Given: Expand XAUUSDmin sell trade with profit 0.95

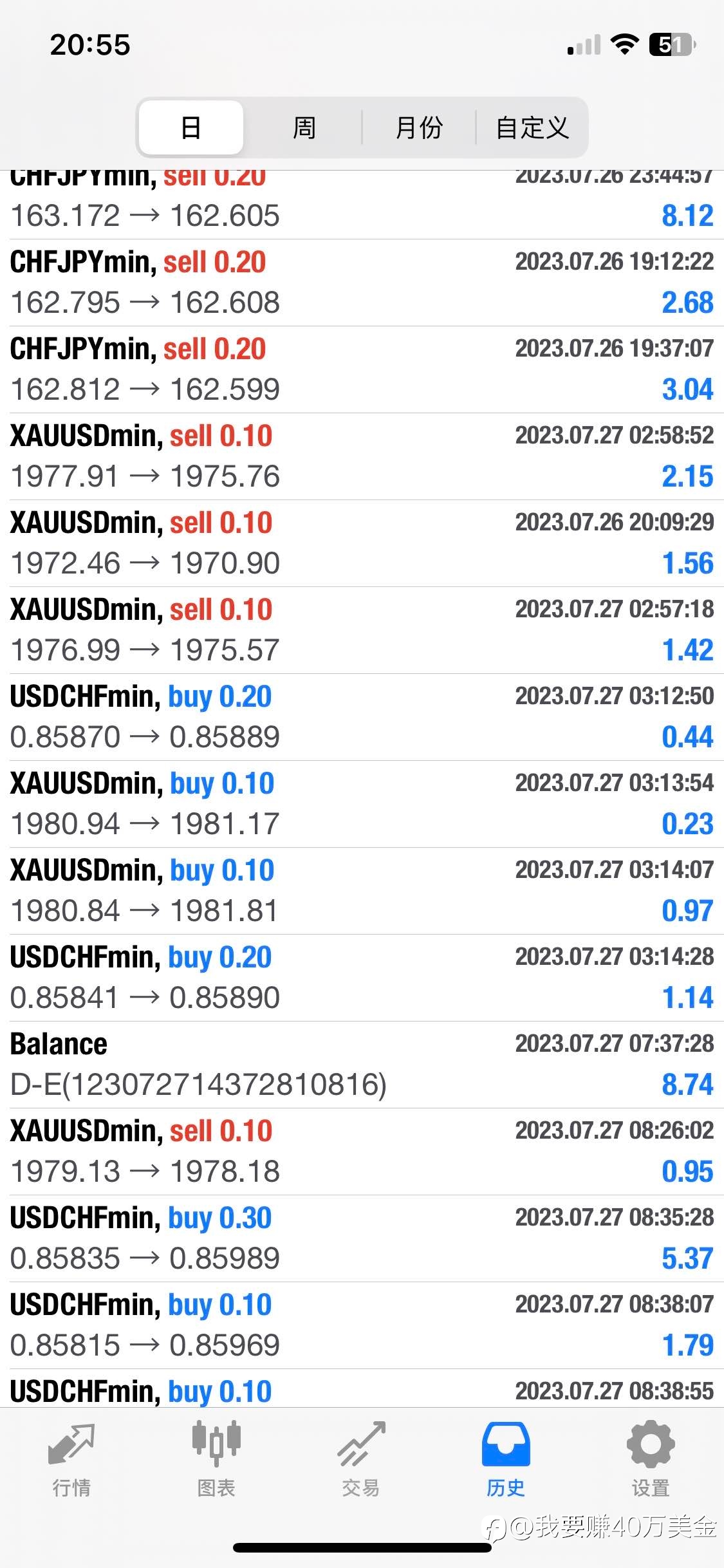Looking at the screenshot, I should [362, 1152].
